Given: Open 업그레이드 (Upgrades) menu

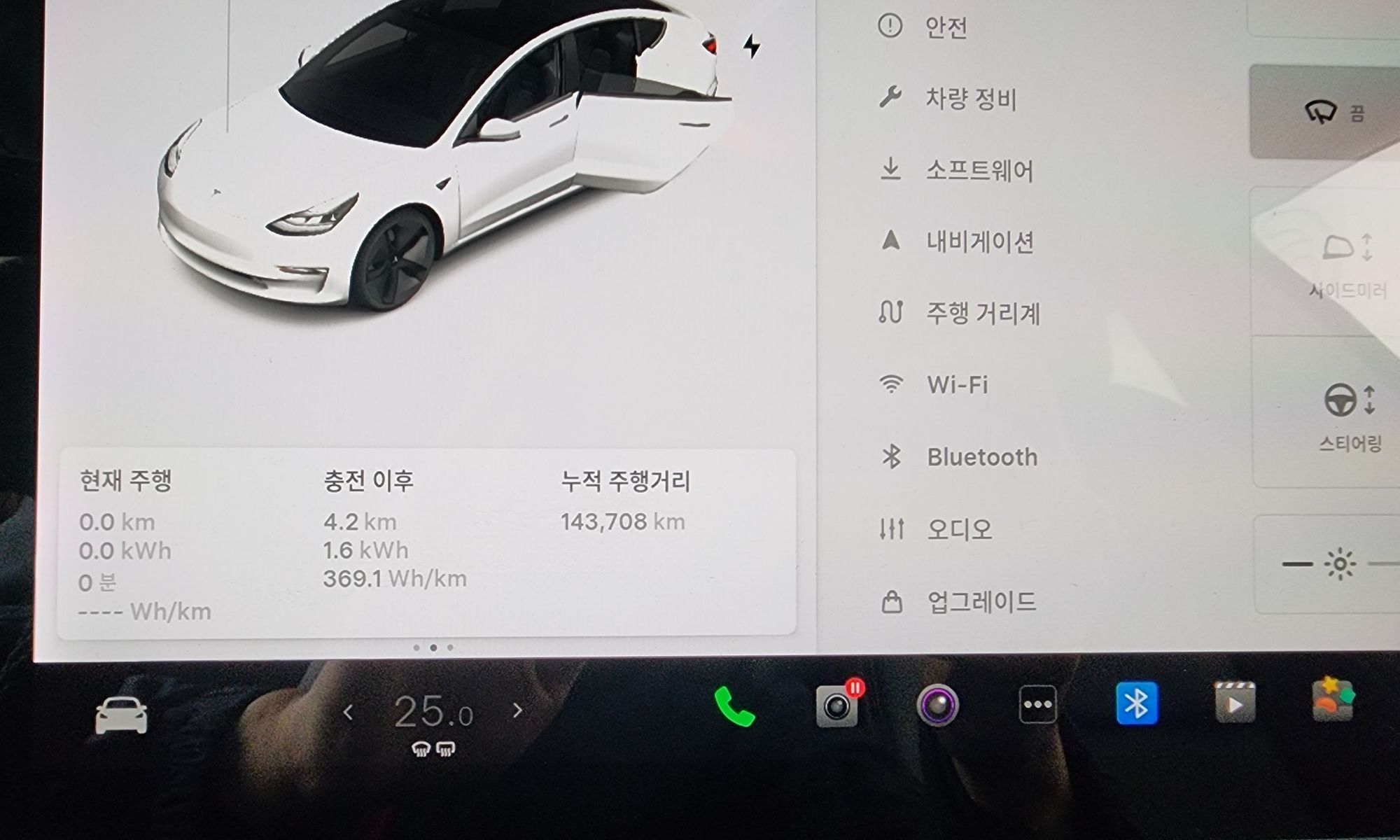Looking at the screenshot, I should coord(980,601).
